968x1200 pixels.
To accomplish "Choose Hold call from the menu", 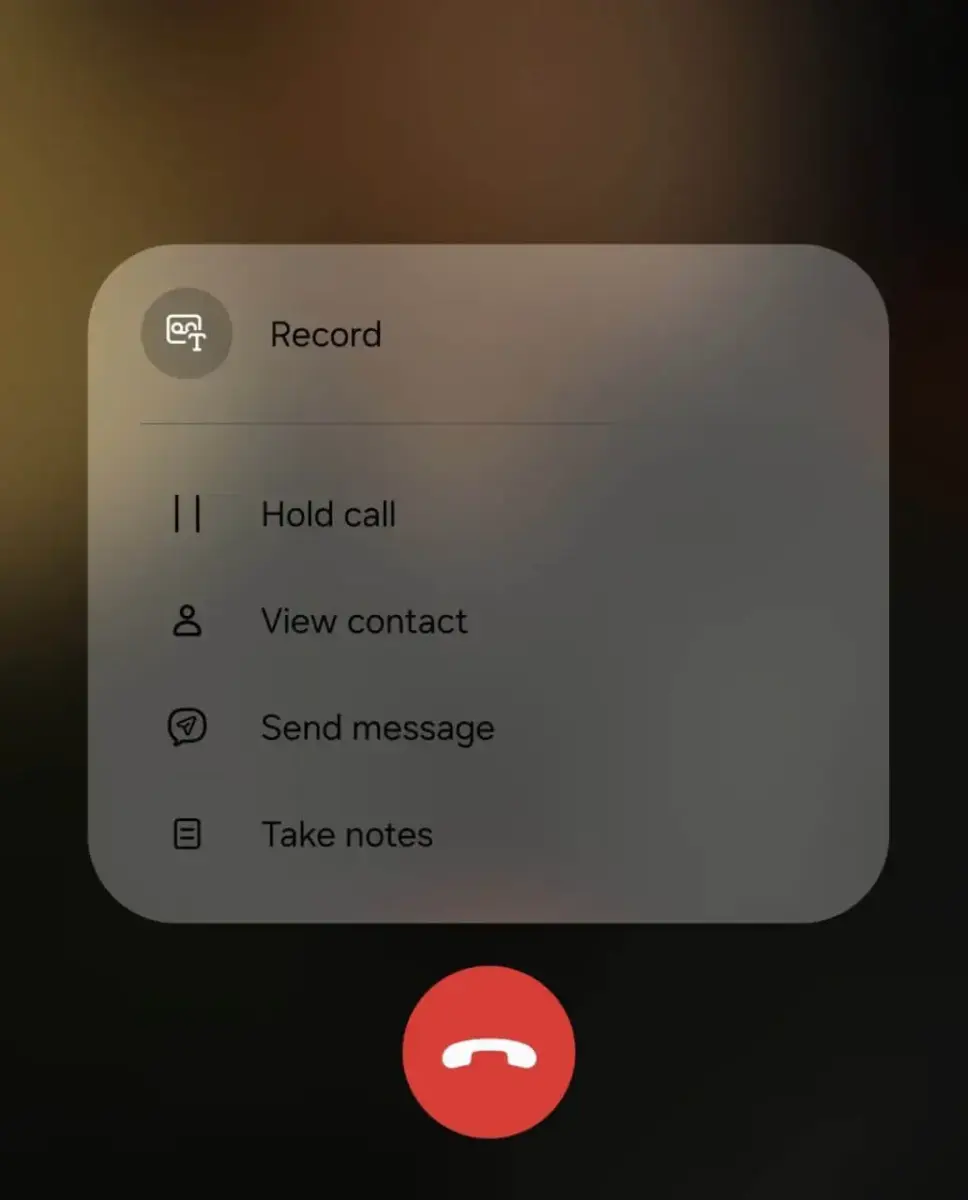I will coord(328,514).
